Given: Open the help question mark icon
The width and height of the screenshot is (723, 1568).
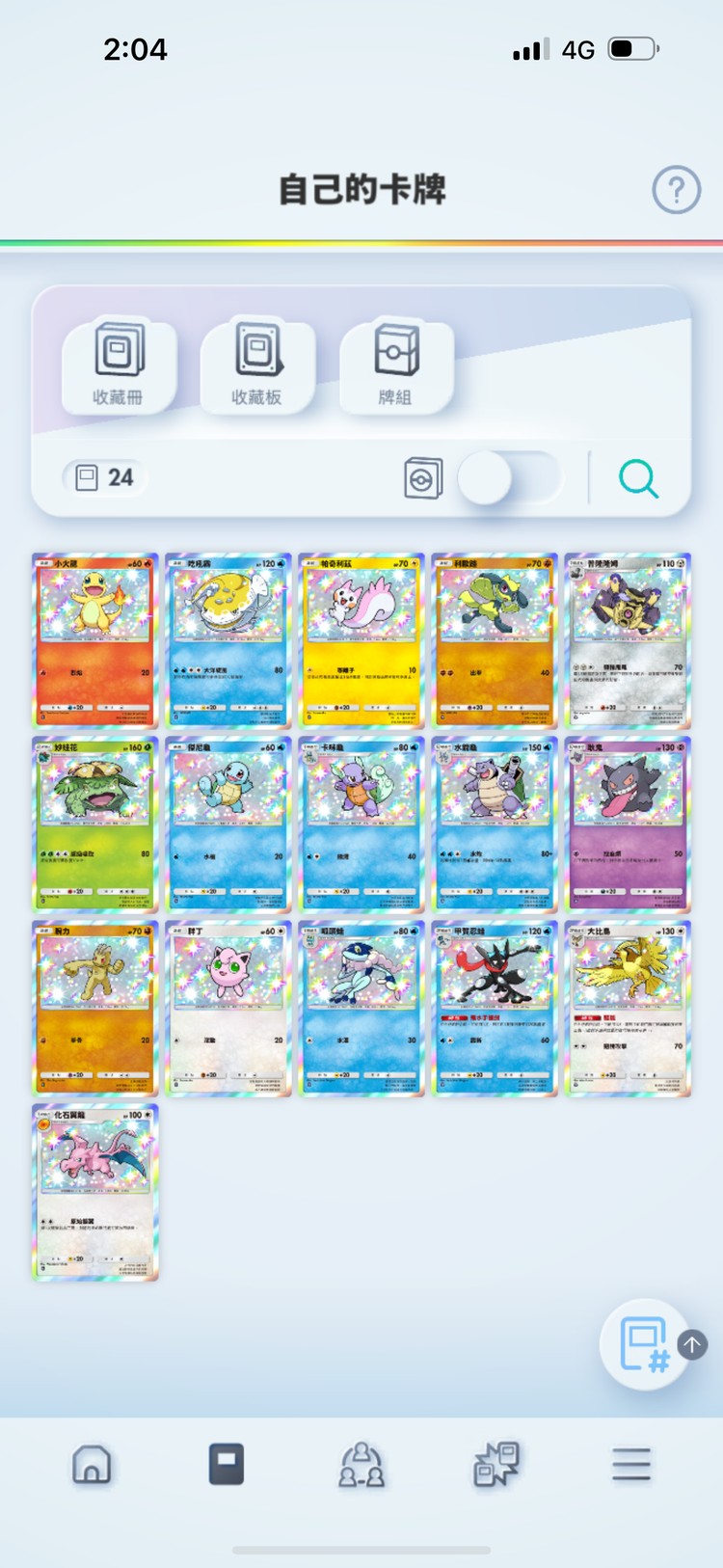Looking at the screenshot, I should 676,190.
